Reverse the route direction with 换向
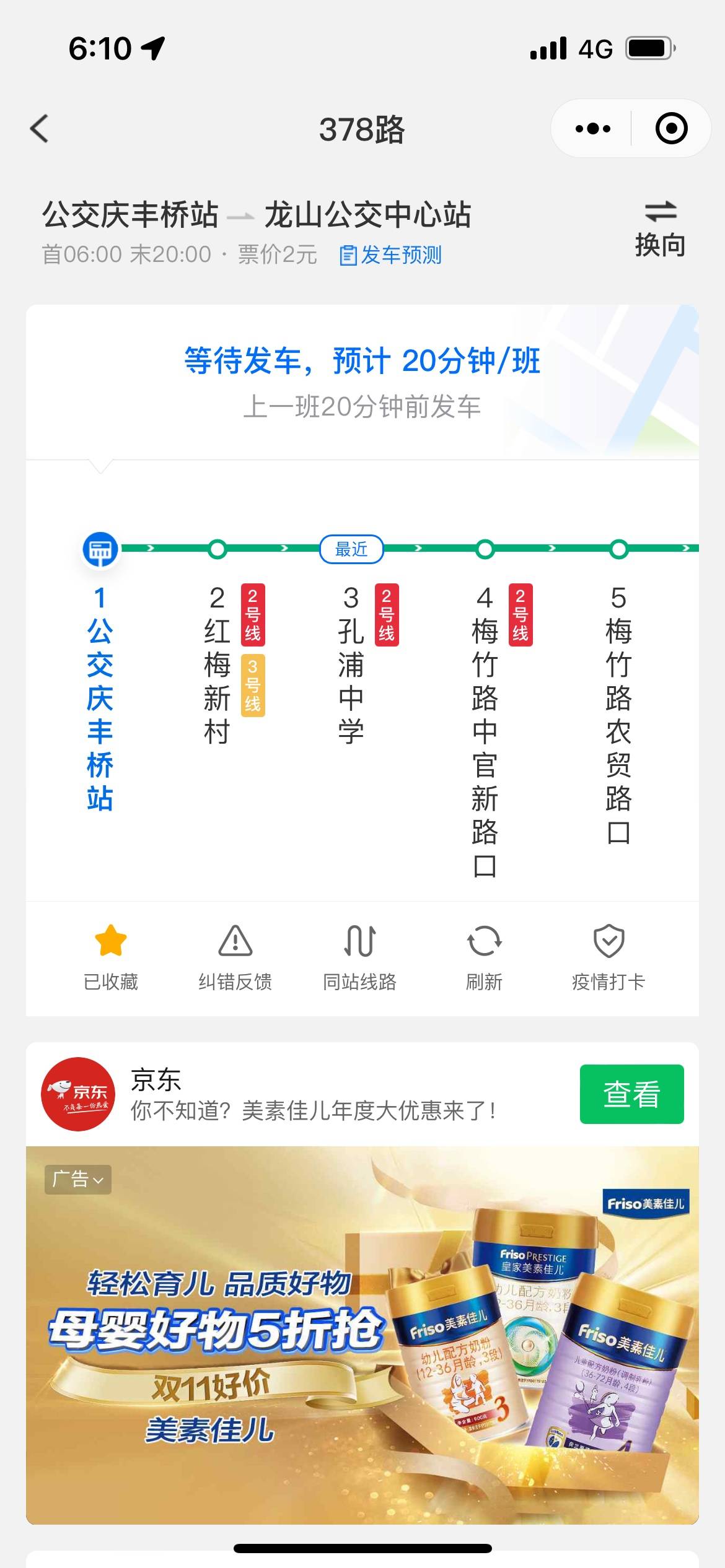 (659, 229)
